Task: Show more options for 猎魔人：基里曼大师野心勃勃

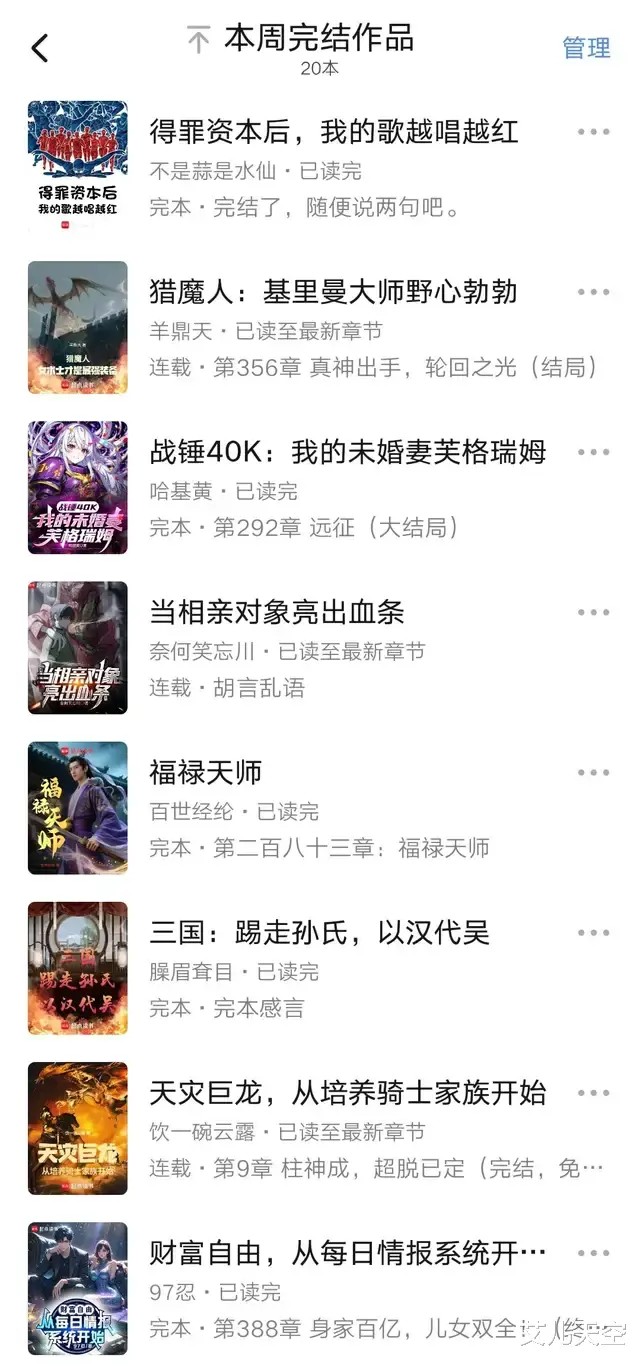Action: click(x=593, y=292)
